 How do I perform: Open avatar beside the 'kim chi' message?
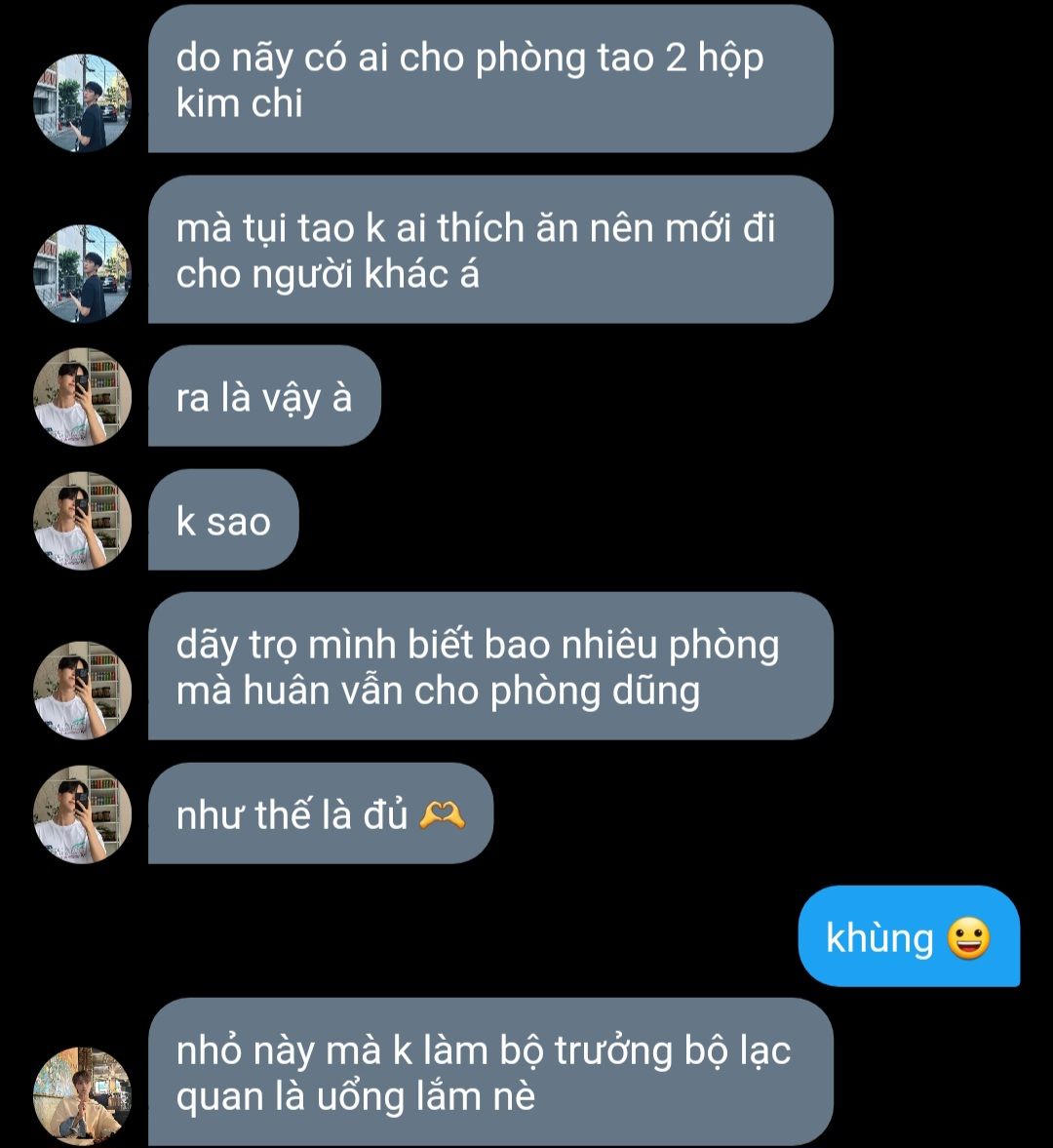point(82,103)
